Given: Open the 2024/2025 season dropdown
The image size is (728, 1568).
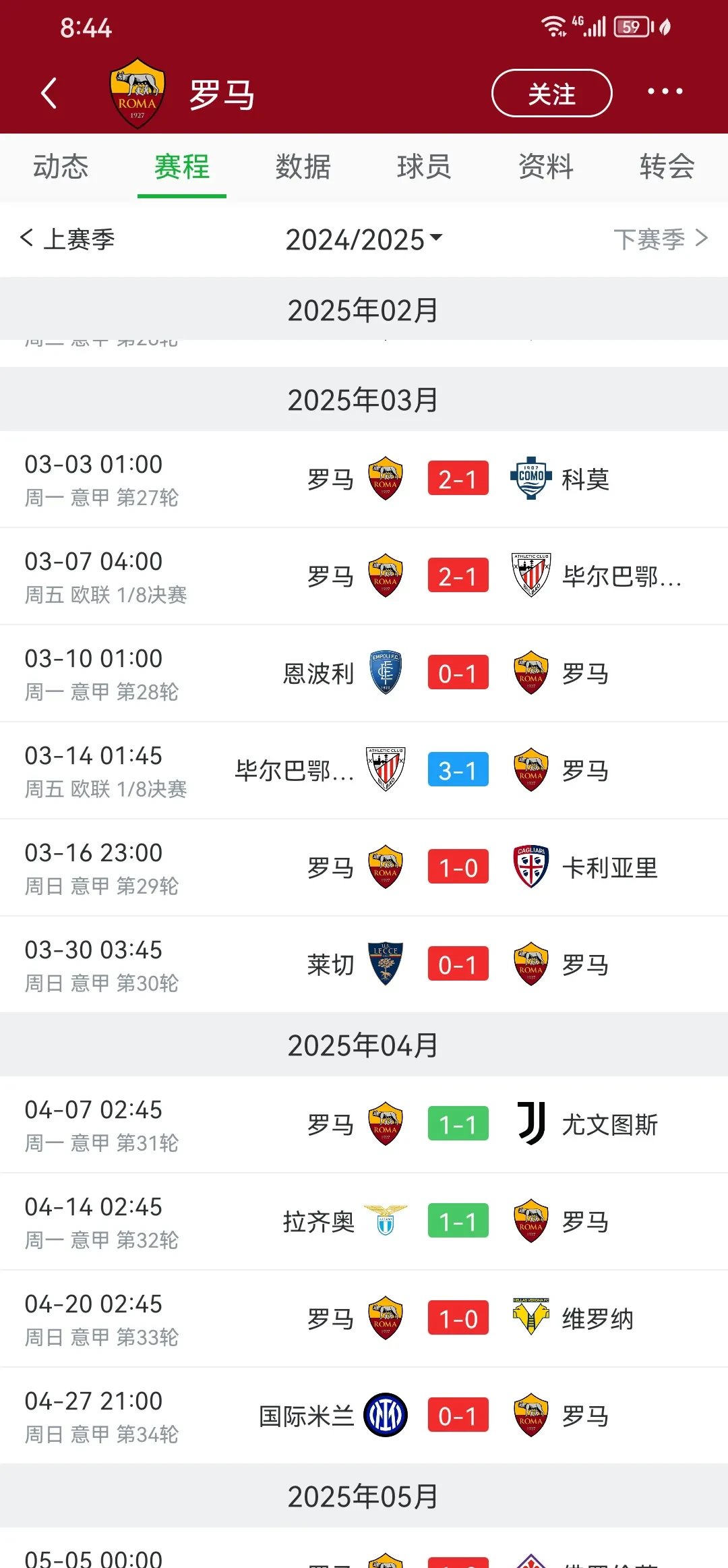Looking at the screenshot, I should 364,239.
